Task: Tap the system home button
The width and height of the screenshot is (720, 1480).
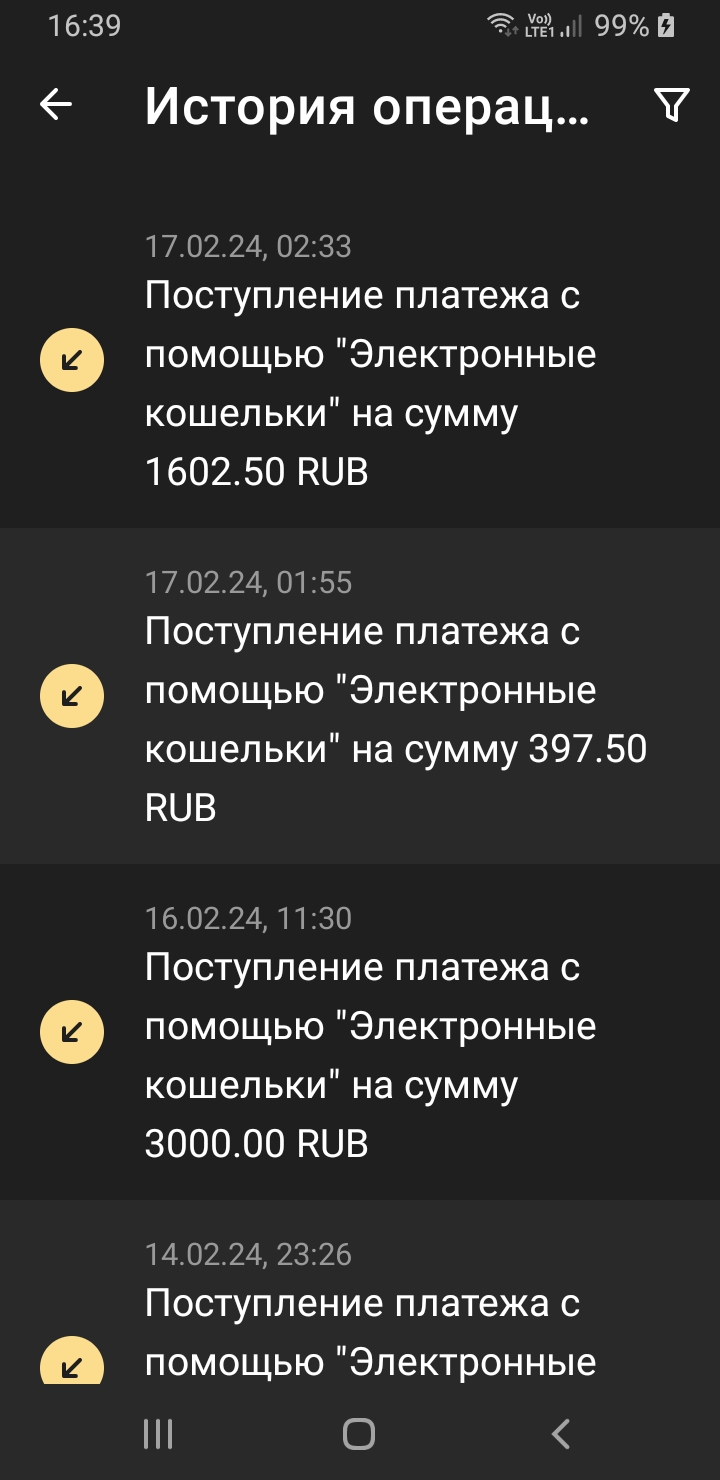Action: coord(359,1434)
